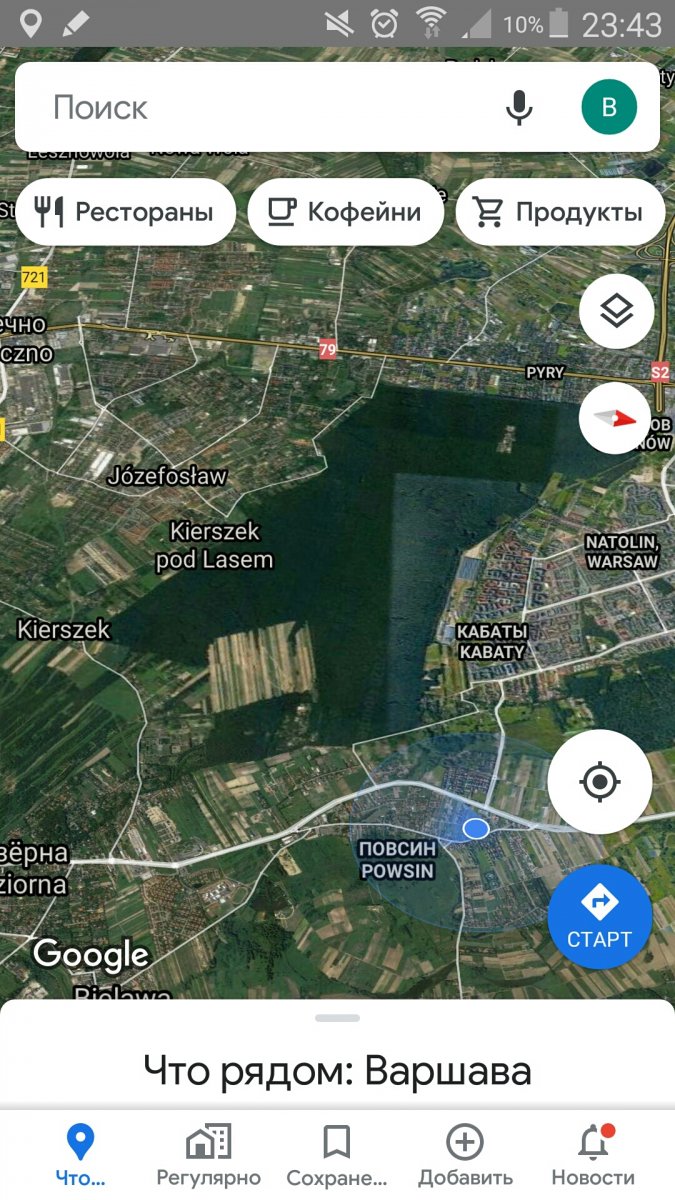Viewport: 675px width, 1200px height.
Task: Select the Рестораны chip
Action: tap(125, 212)
